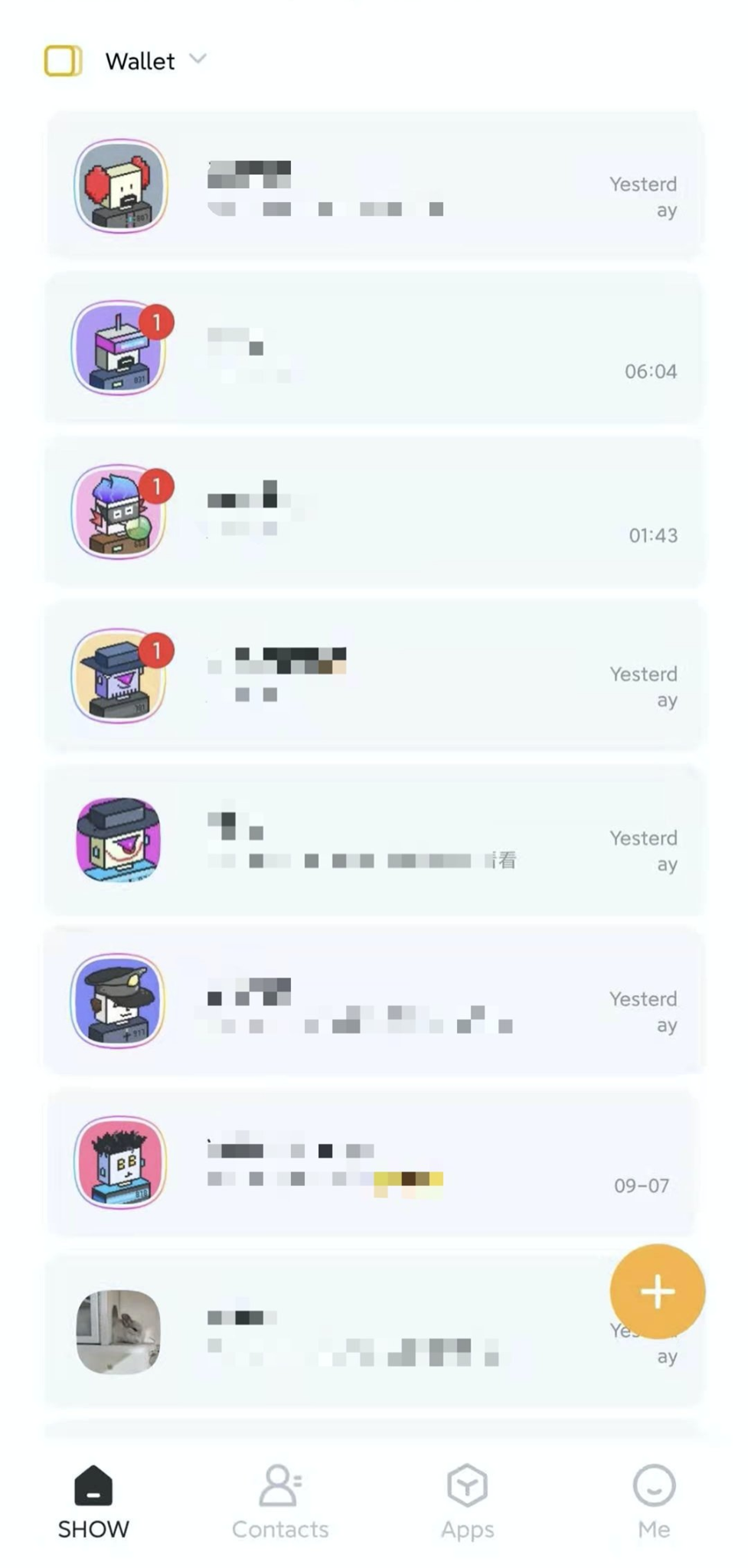Screen dimensions: 748x1568
Task: Open the chat received at 01:43
Action: [x=374, y=512]
